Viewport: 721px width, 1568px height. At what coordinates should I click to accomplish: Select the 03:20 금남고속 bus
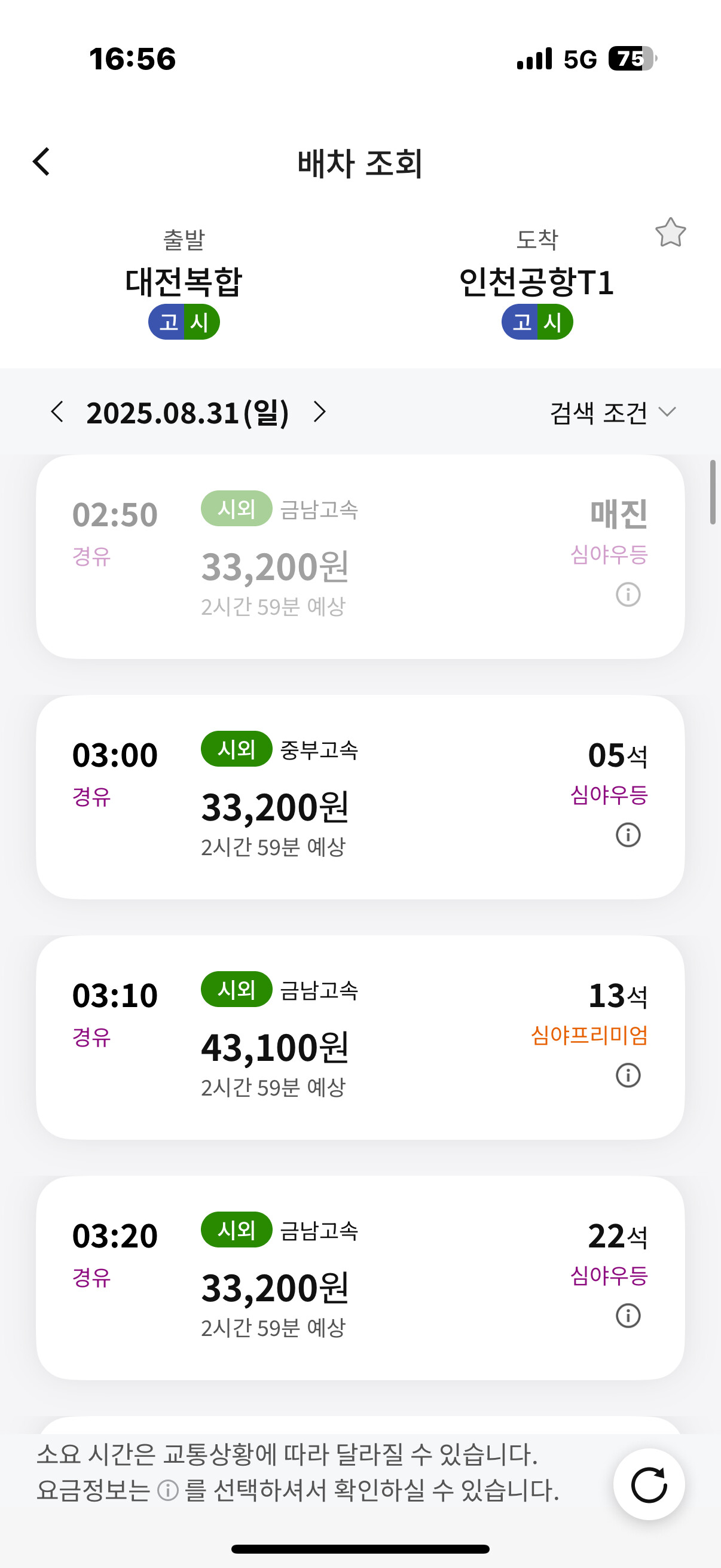click(x=360, y=1277)
